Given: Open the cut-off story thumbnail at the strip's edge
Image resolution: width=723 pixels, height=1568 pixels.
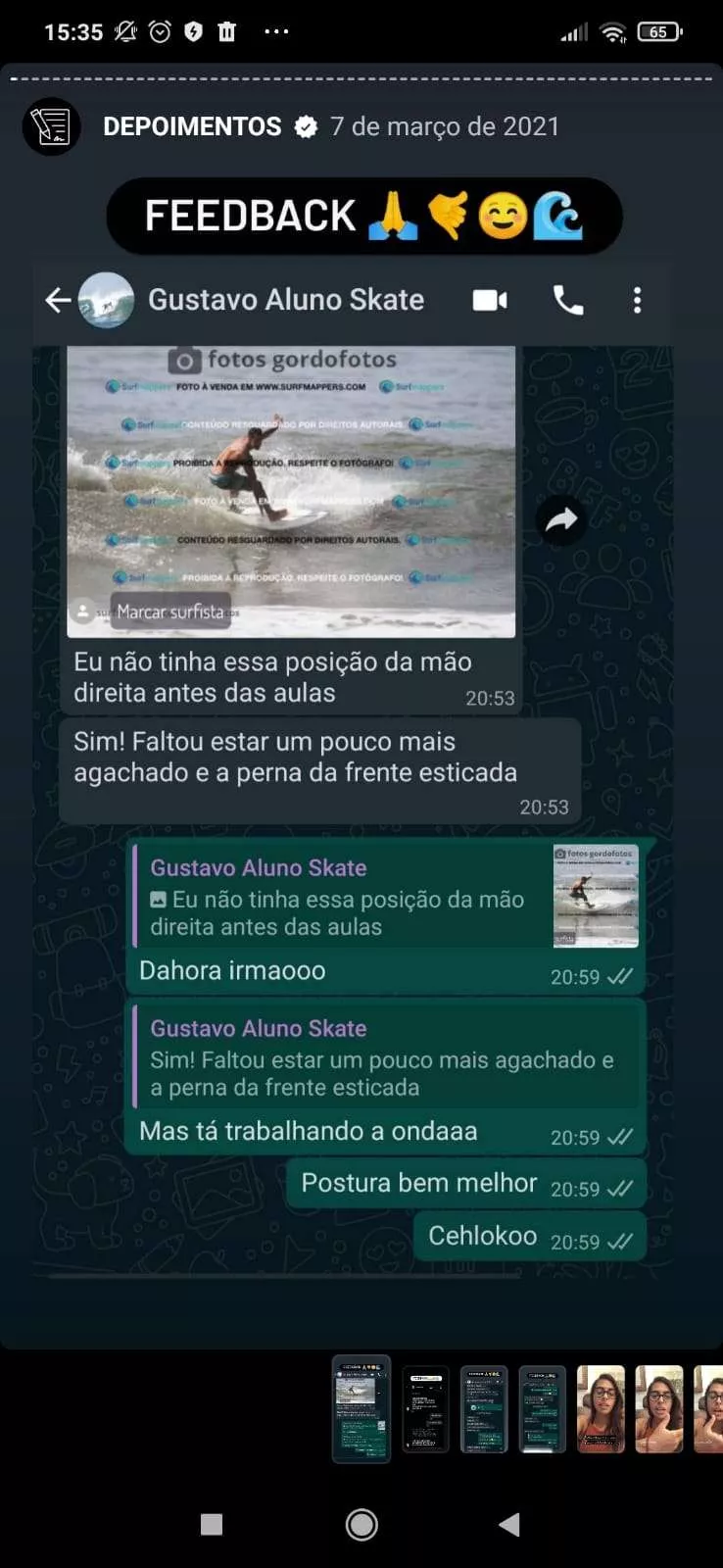Looking at the screenshot, I should click(x=709, y=1408).
